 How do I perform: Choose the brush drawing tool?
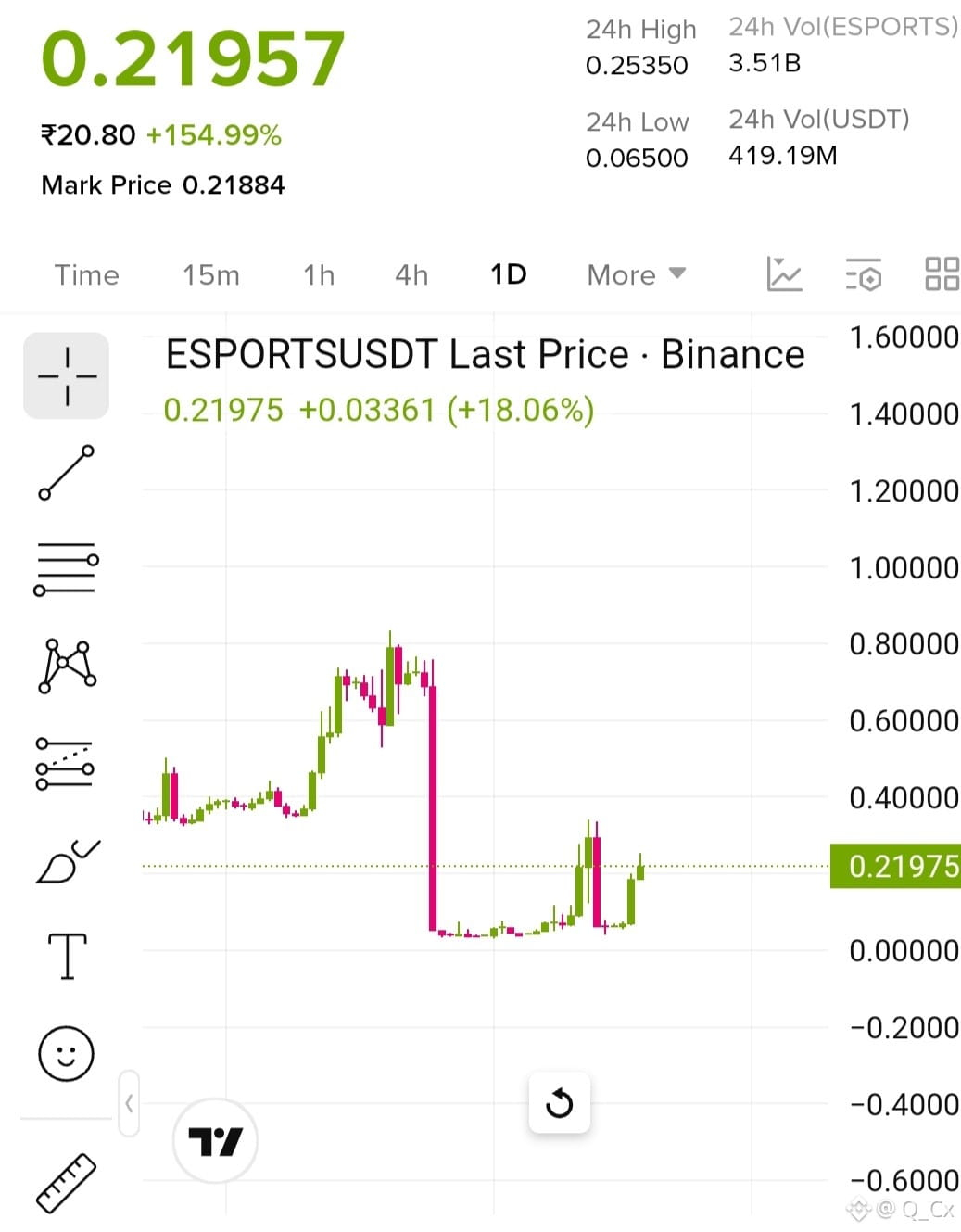click(67, 862)
